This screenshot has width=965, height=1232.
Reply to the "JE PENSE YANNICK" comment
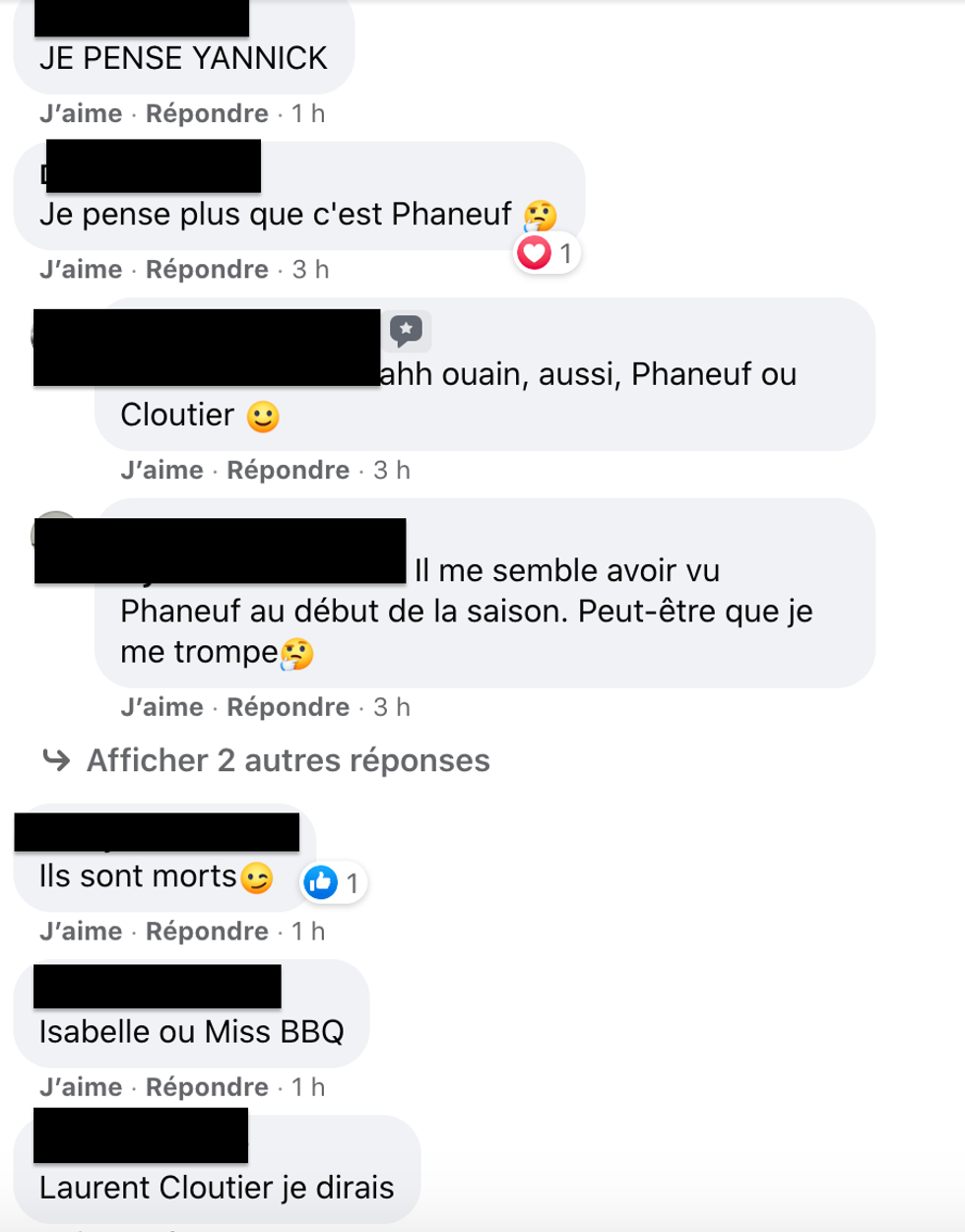click(x=207, y=114)
